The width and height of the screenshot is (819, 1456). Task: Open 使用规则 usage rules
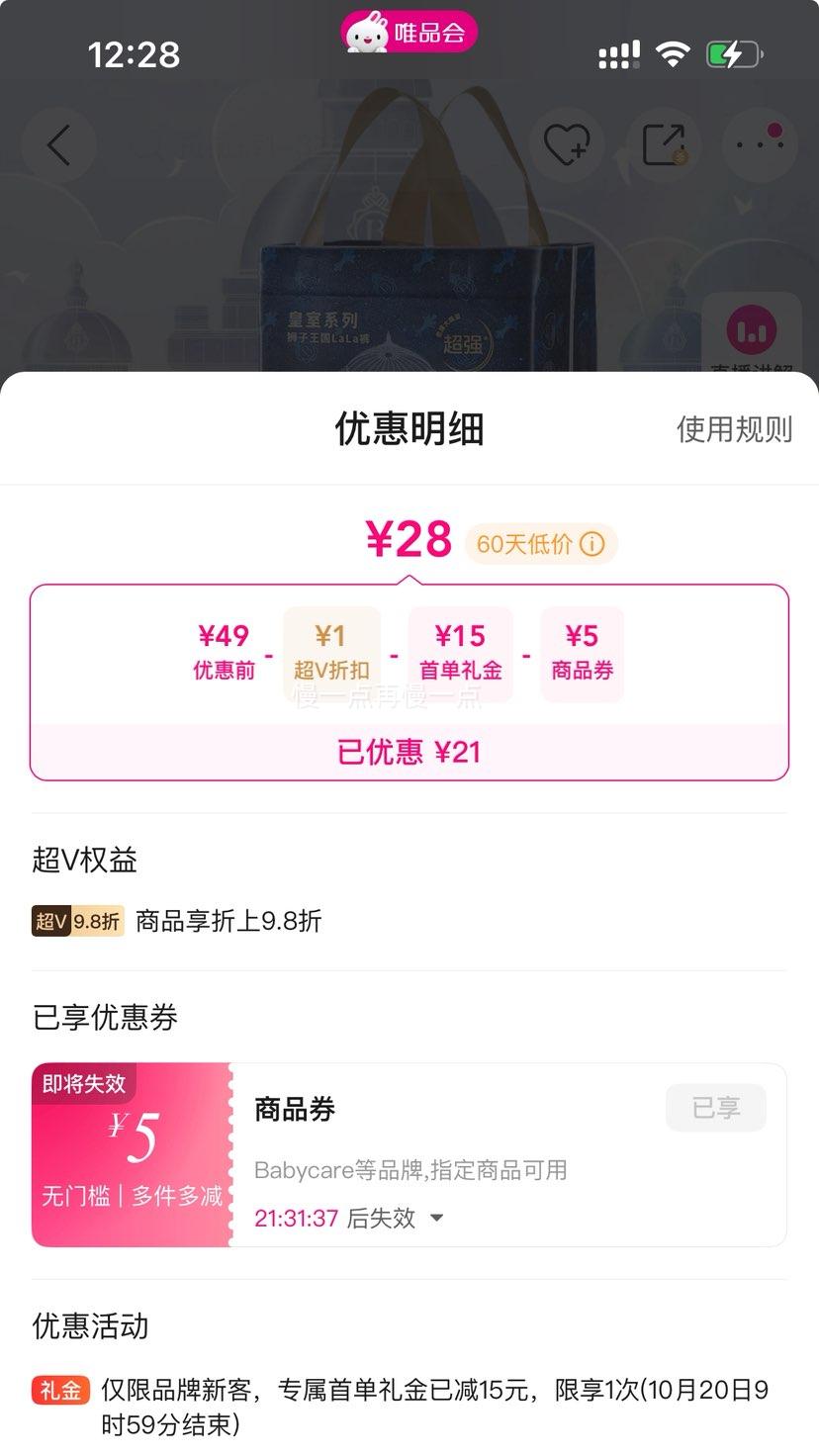click(x=734, y=429)
